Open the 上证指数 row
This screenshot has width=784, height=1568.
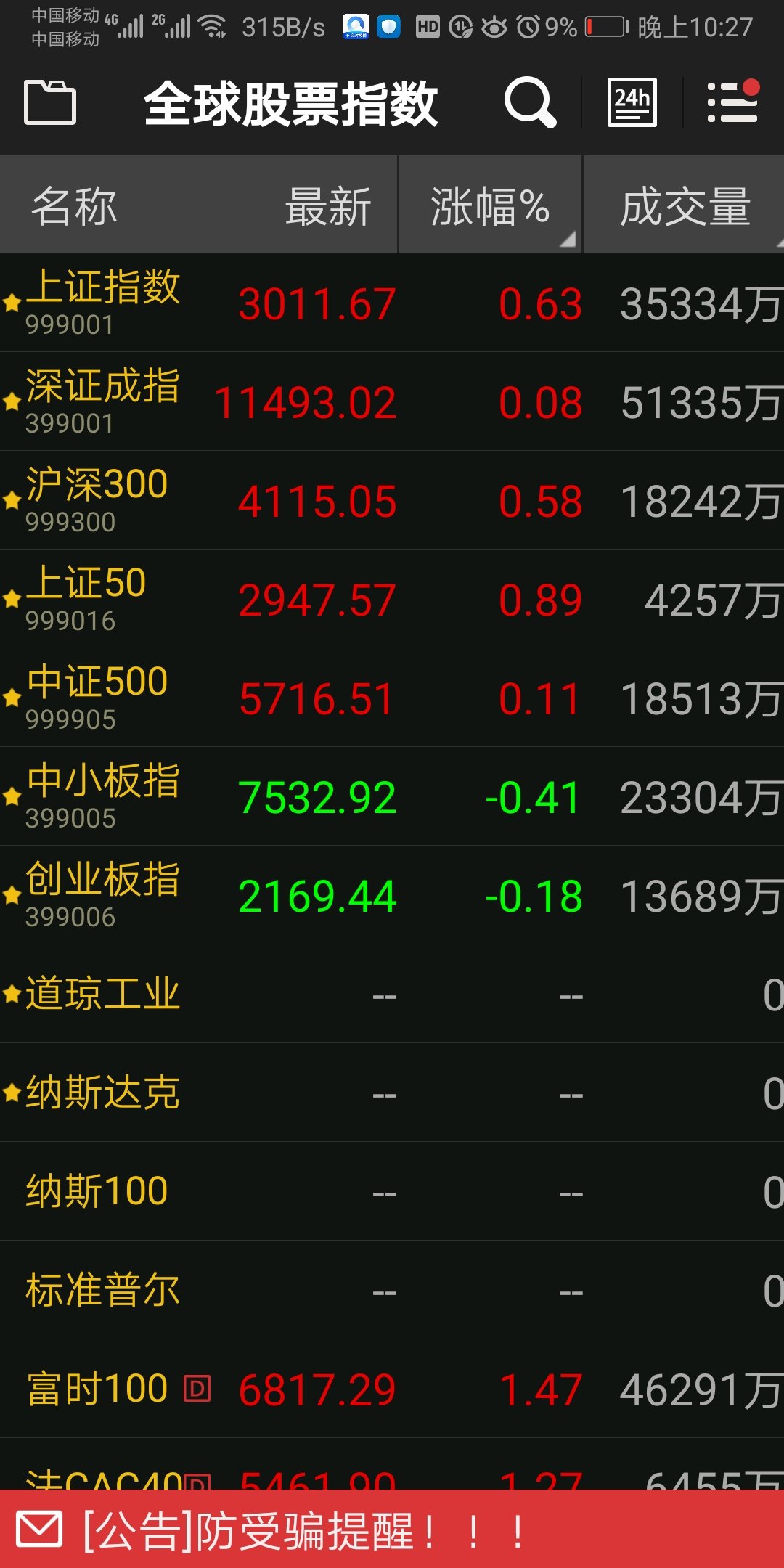(392, 303)
